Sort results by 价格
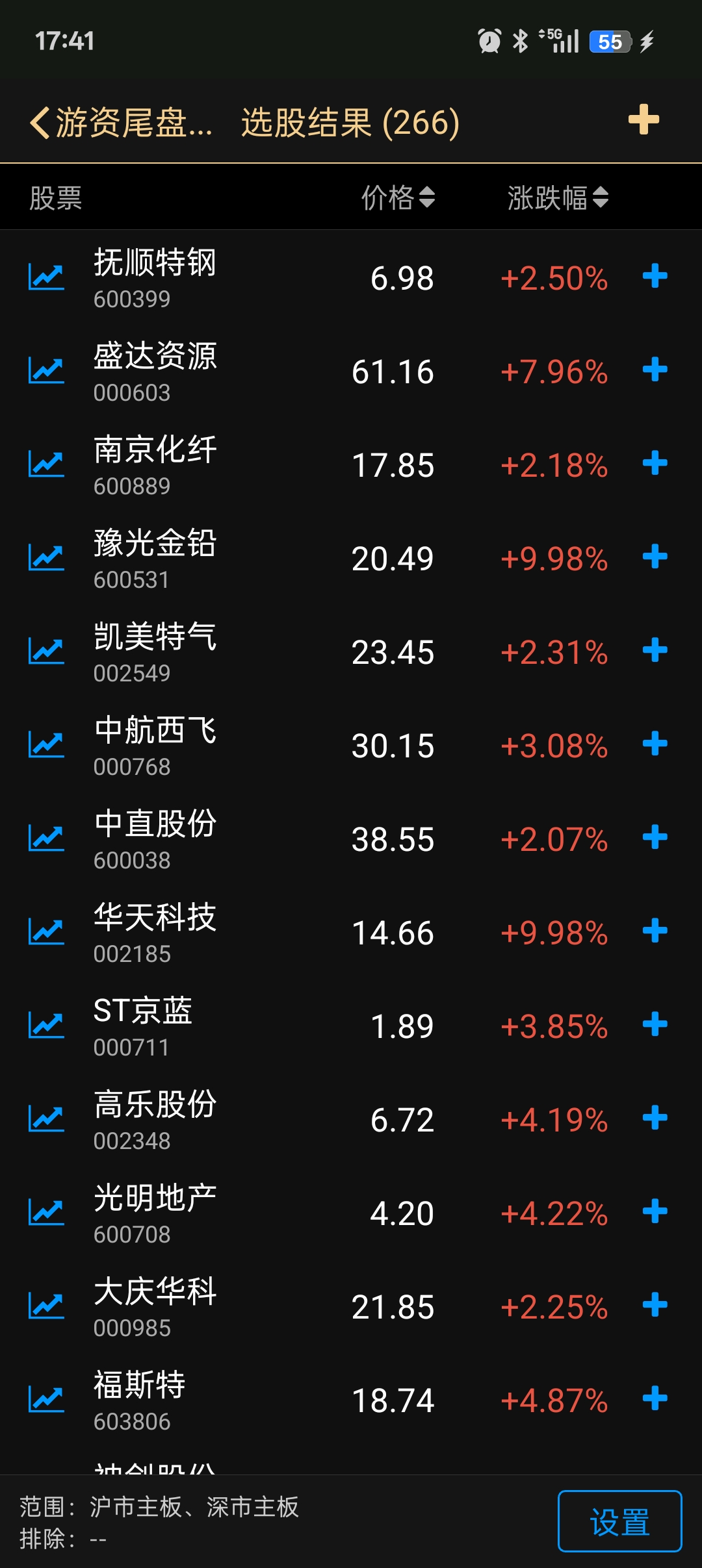The width and height of the screenshot is (702, 1568). pyautogui.click(x=398, y=197)
